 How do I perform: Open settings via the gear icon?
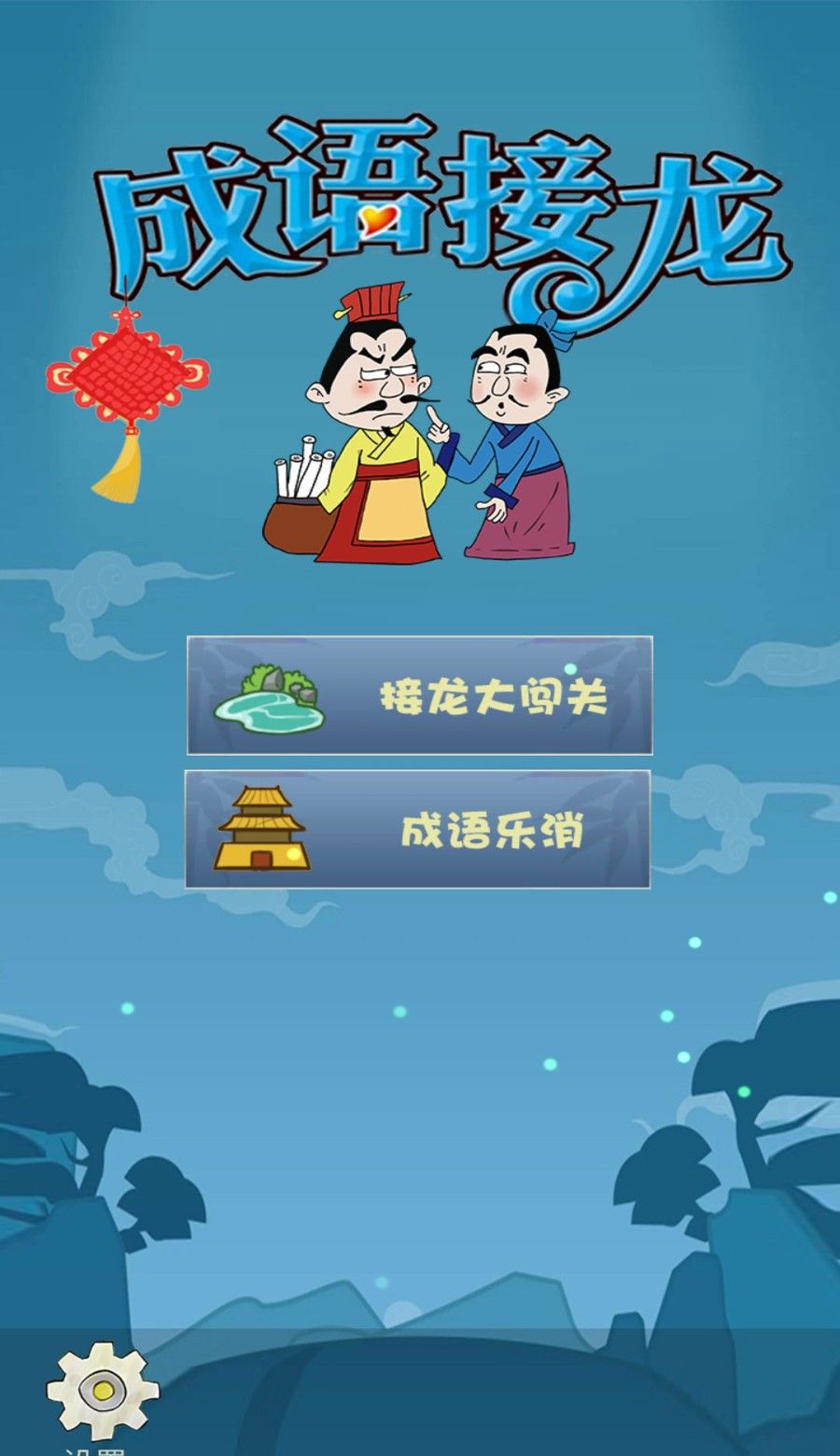(102, 1392)
